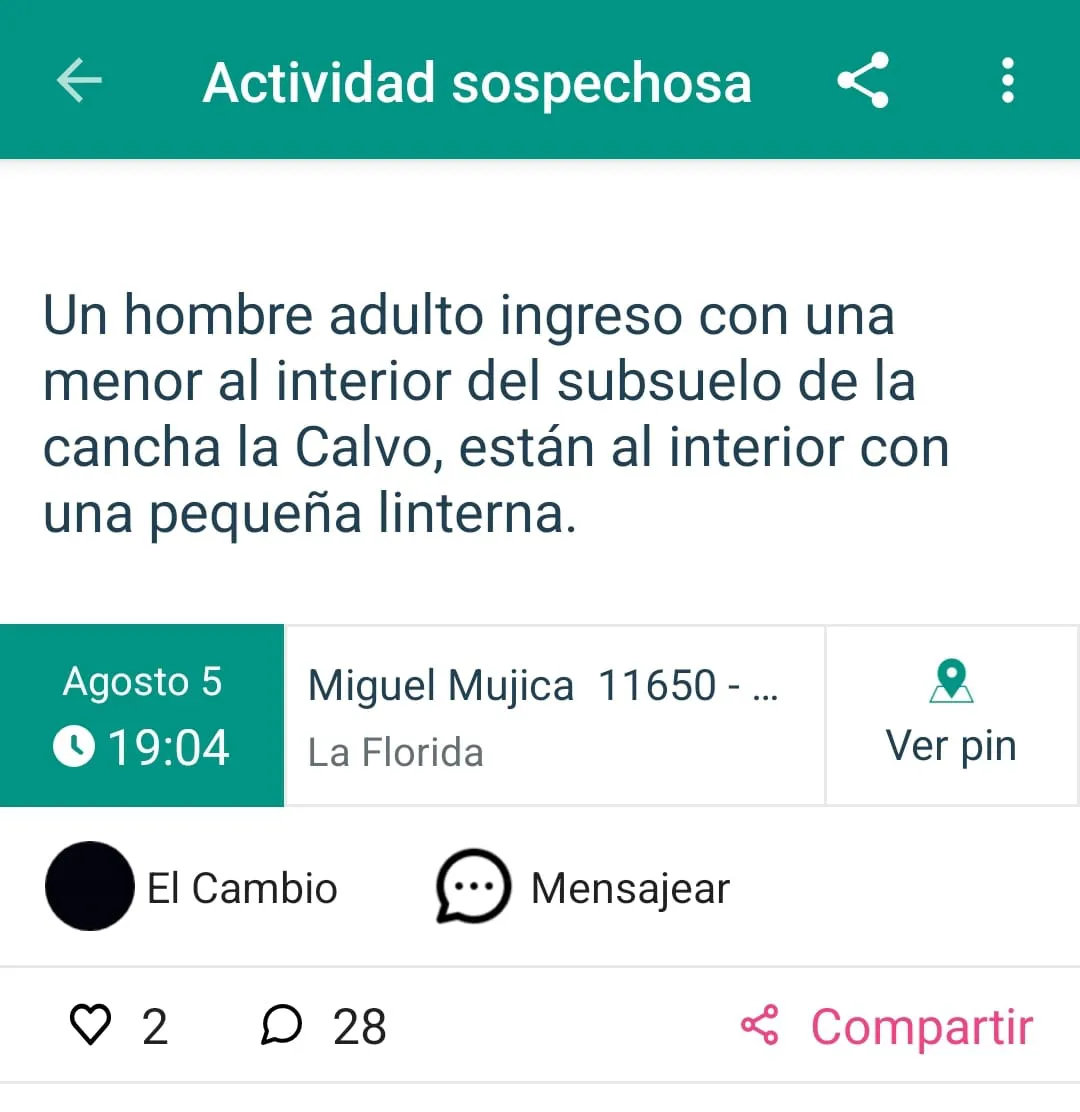Click the heart icon to like the report
Viewport: 1080px width, 1112px height.
coord(92,1024)
